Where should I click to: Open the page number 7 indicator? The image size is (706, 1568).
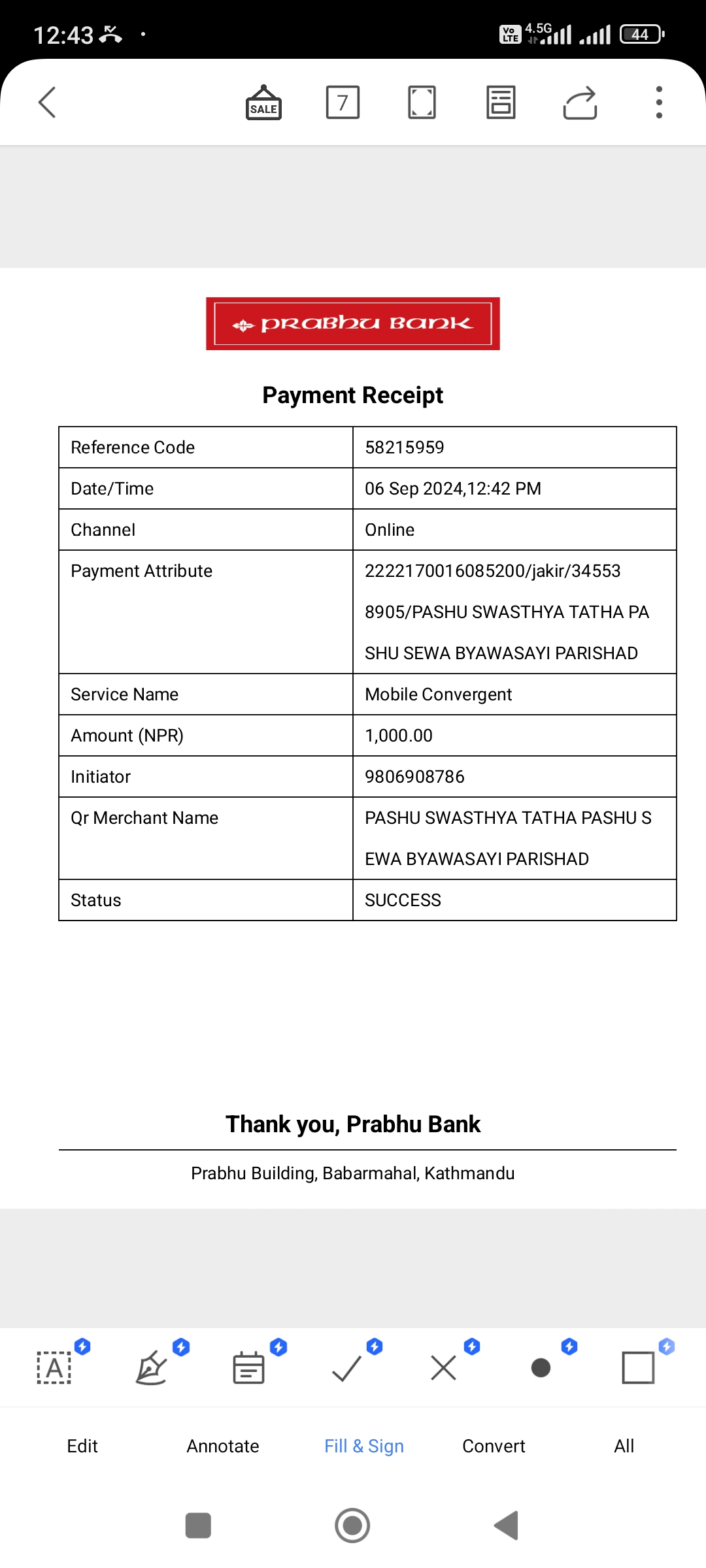(343, 103)
